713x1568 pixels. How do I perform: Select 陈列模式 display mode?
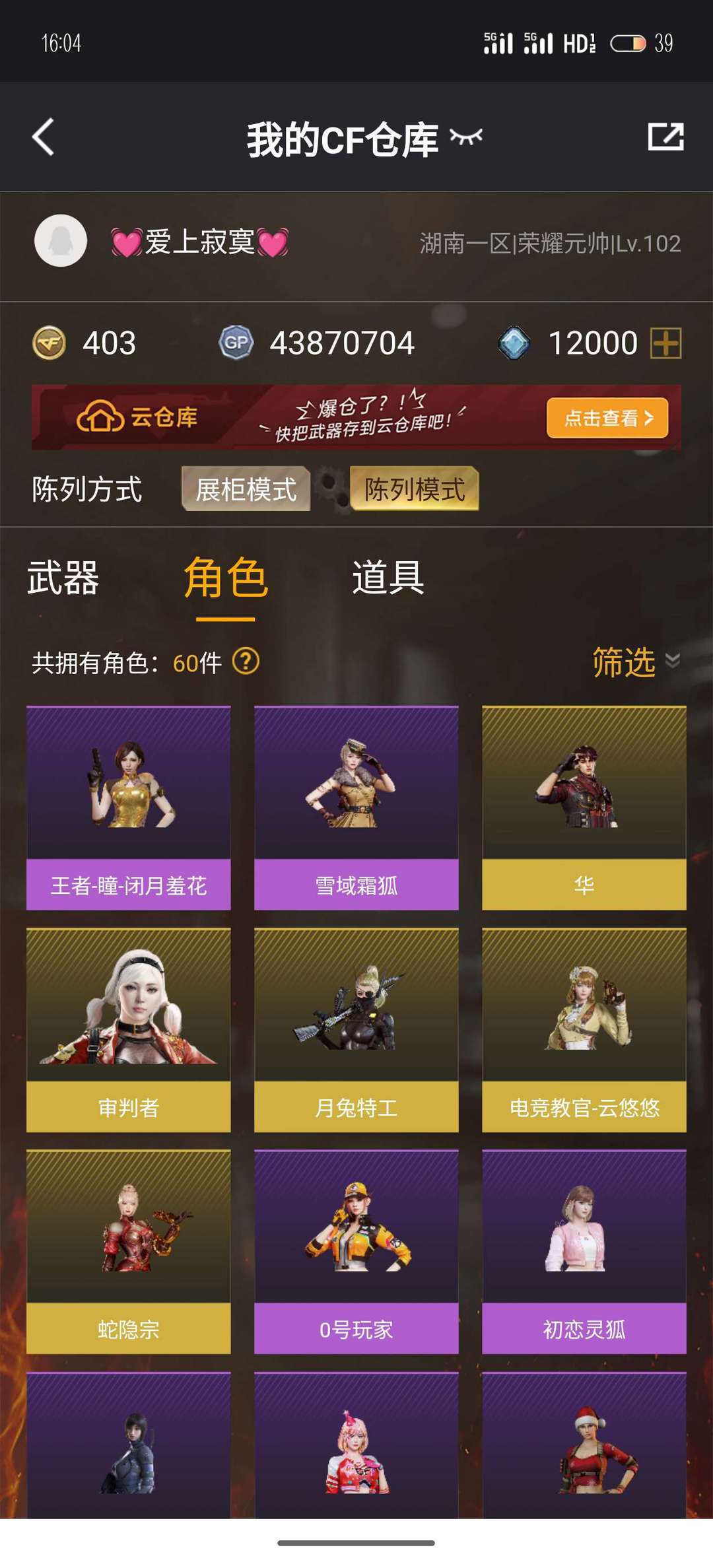[415, 489]
